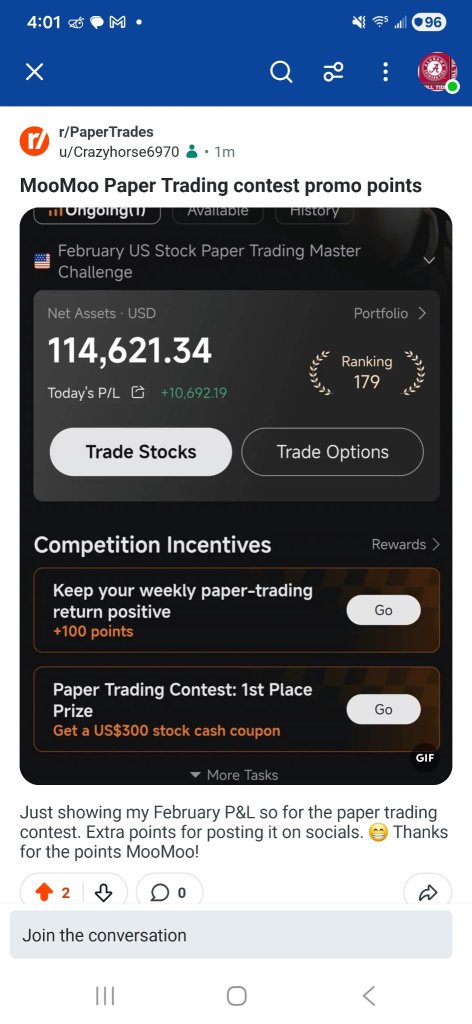
Task: Open your profile avatar
Action: point(438,72)
